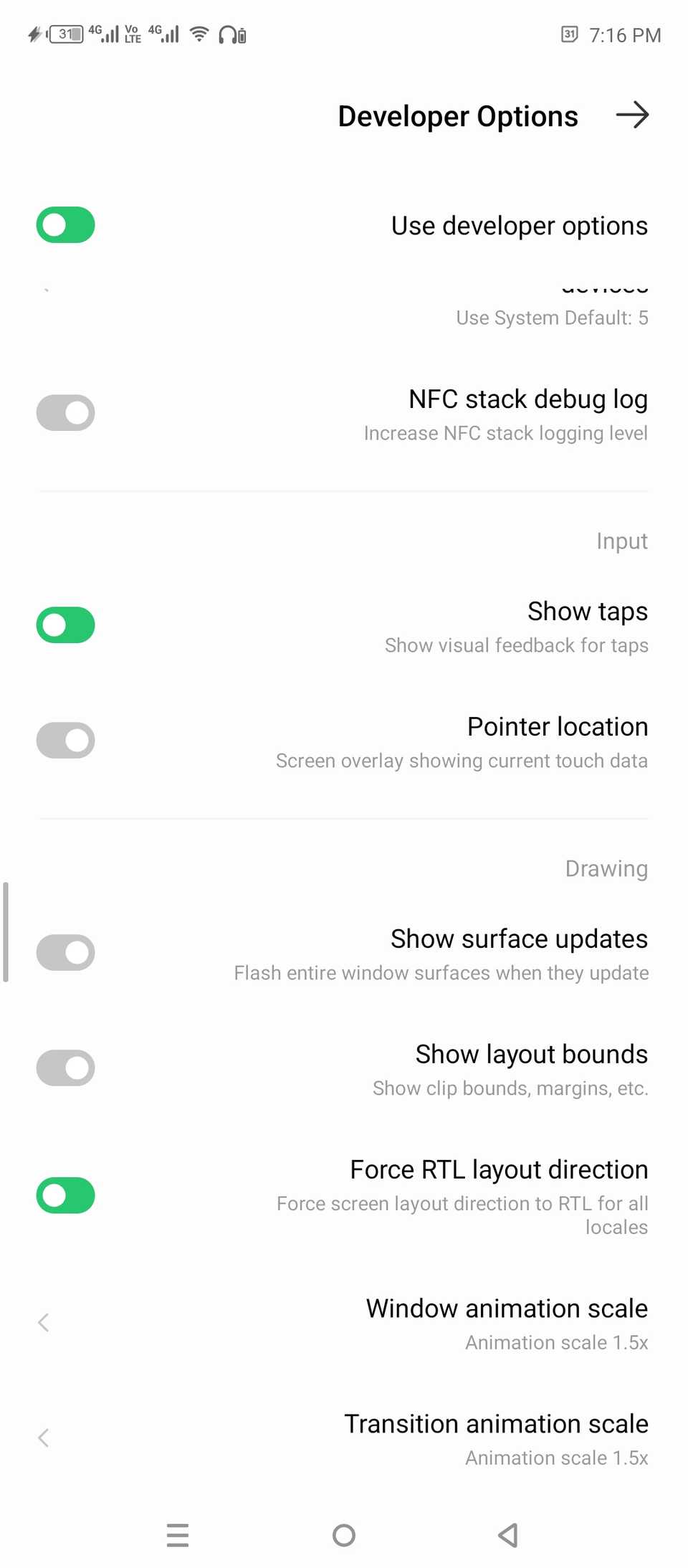
Task: Tap the Pointer location setting label
Action: [x=557, y=726]
